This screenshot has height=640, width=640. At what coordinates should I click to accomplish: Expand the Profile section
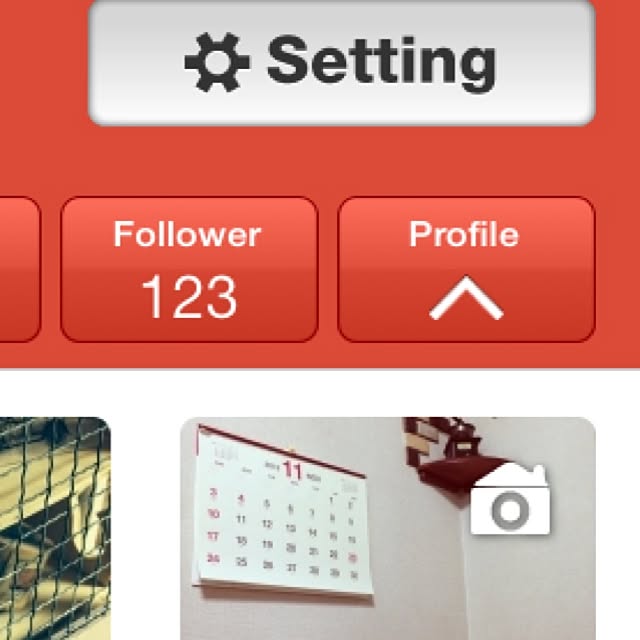466,269
